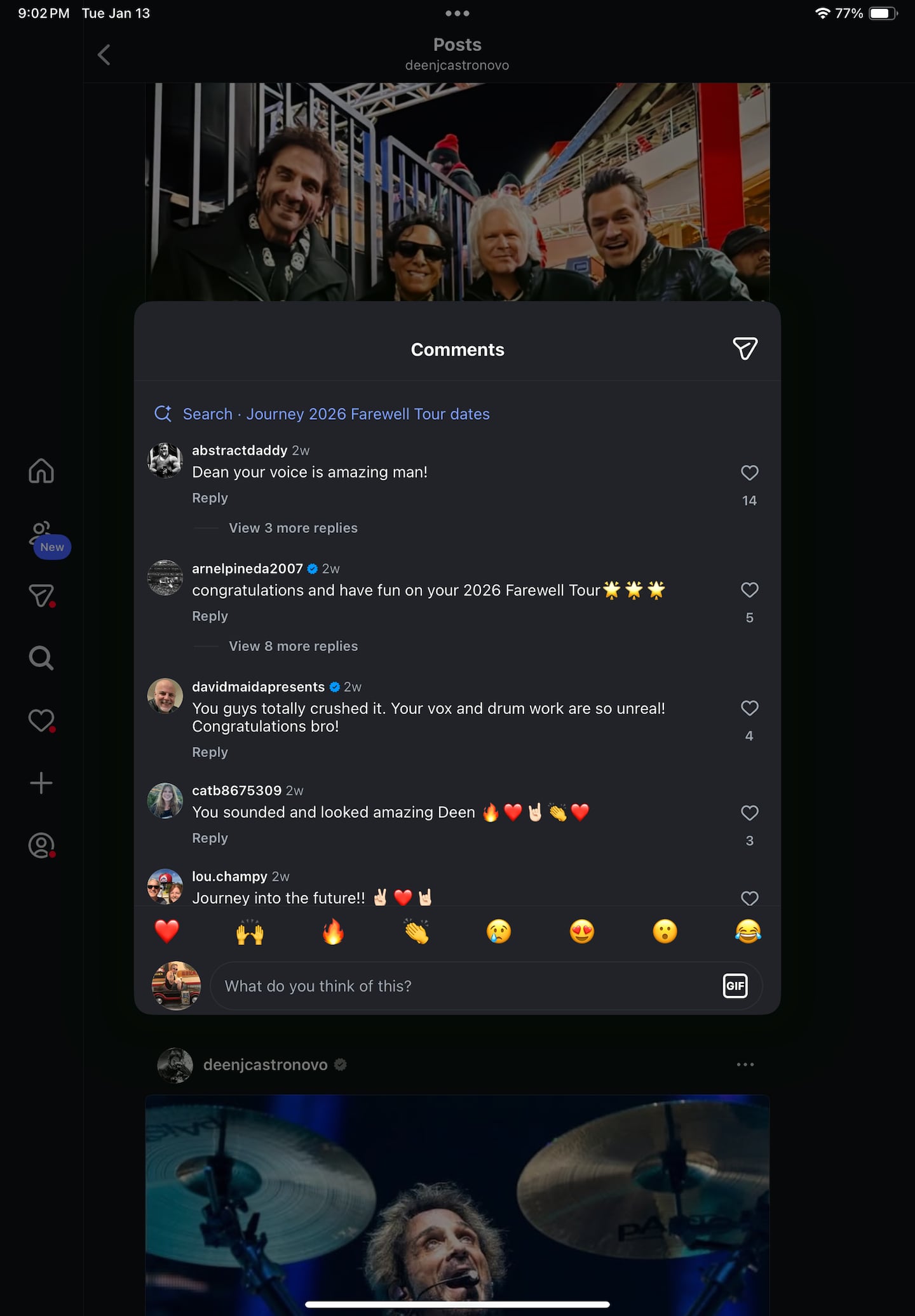Expand View 3 more replies

point(293,528)
